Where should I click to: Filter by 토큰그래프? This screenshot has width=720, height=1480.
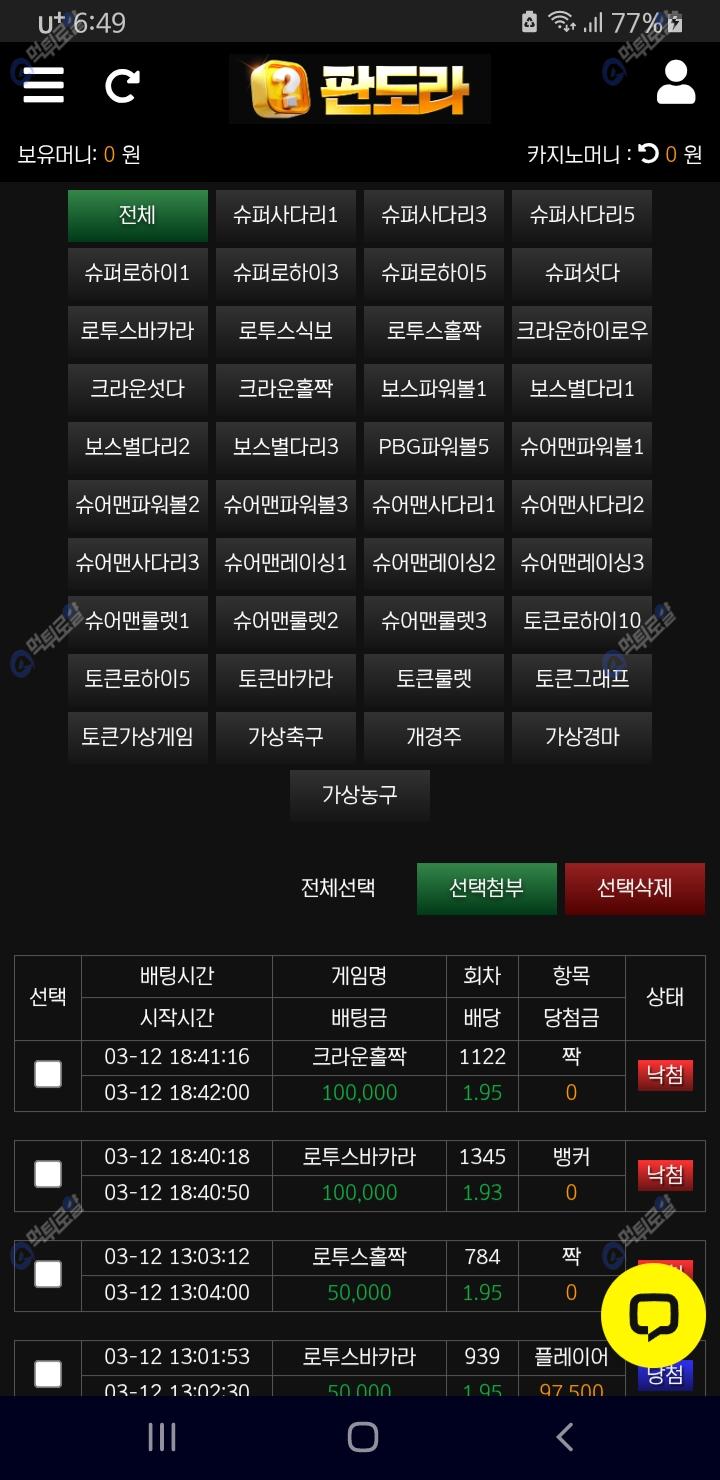point(581,679)
